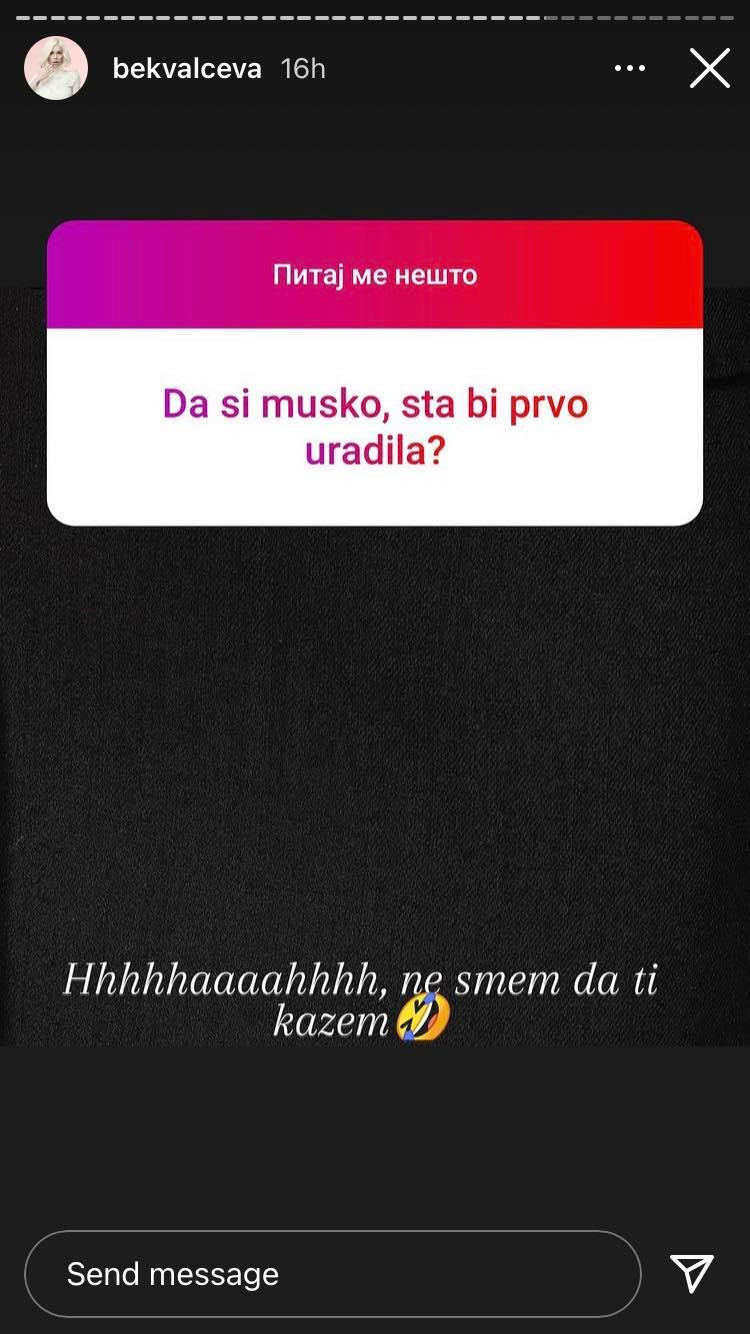Share this story via paper plane icon
The image size is (750, 1334).
click(x=692, y=1273)
